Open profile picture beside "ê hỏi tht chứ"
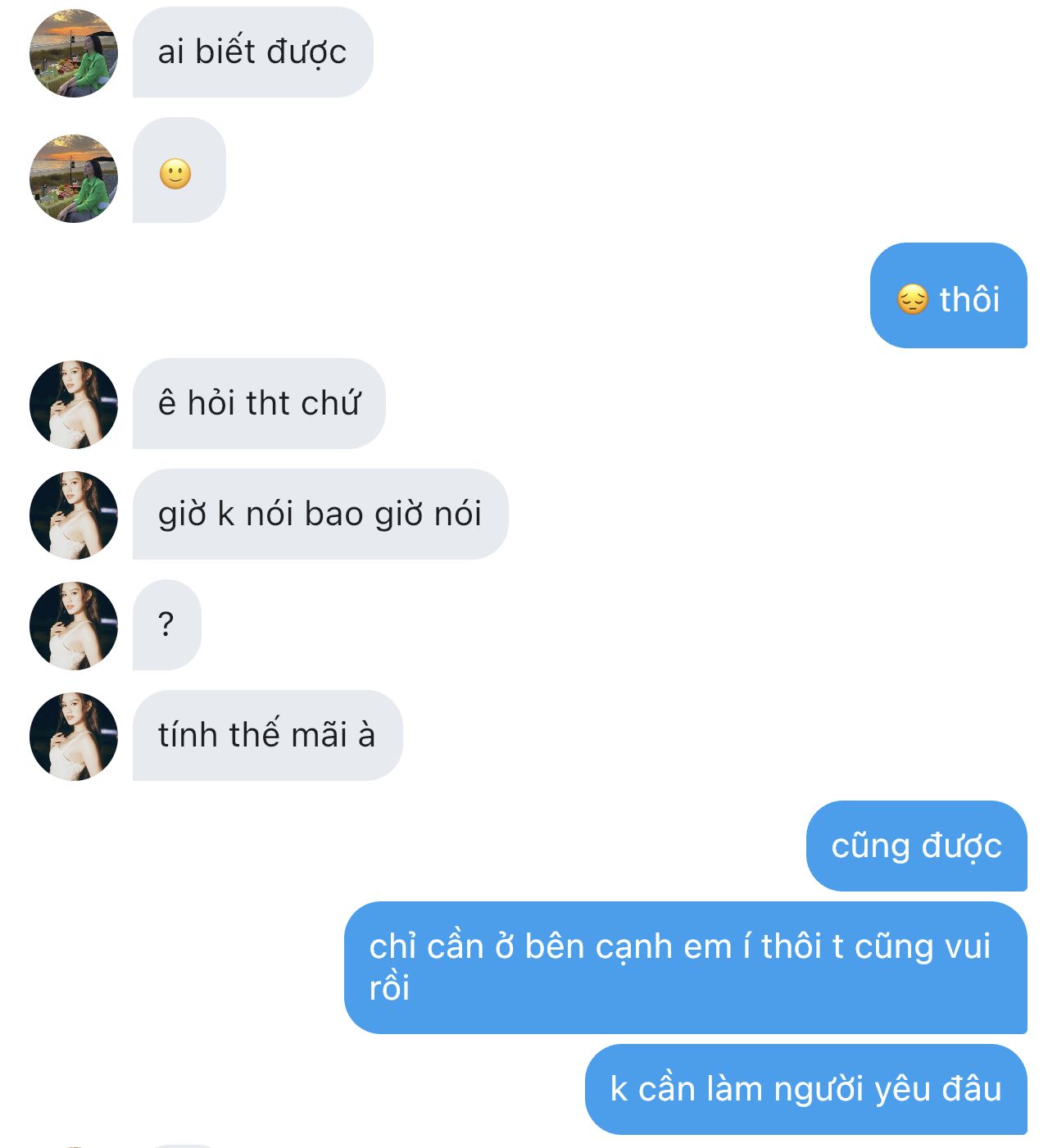 74,405
